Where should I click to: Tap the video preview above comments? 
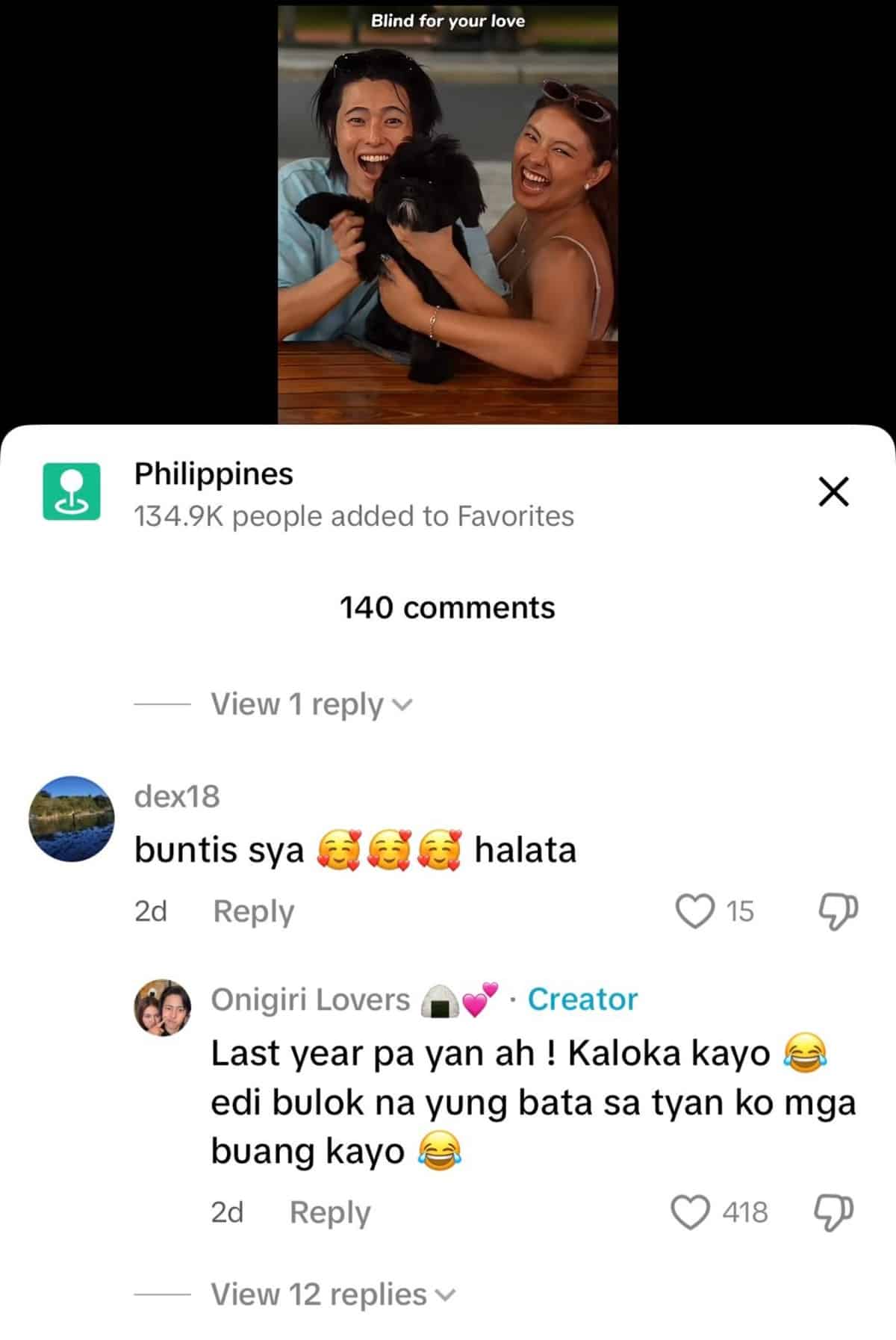[448, 217]
